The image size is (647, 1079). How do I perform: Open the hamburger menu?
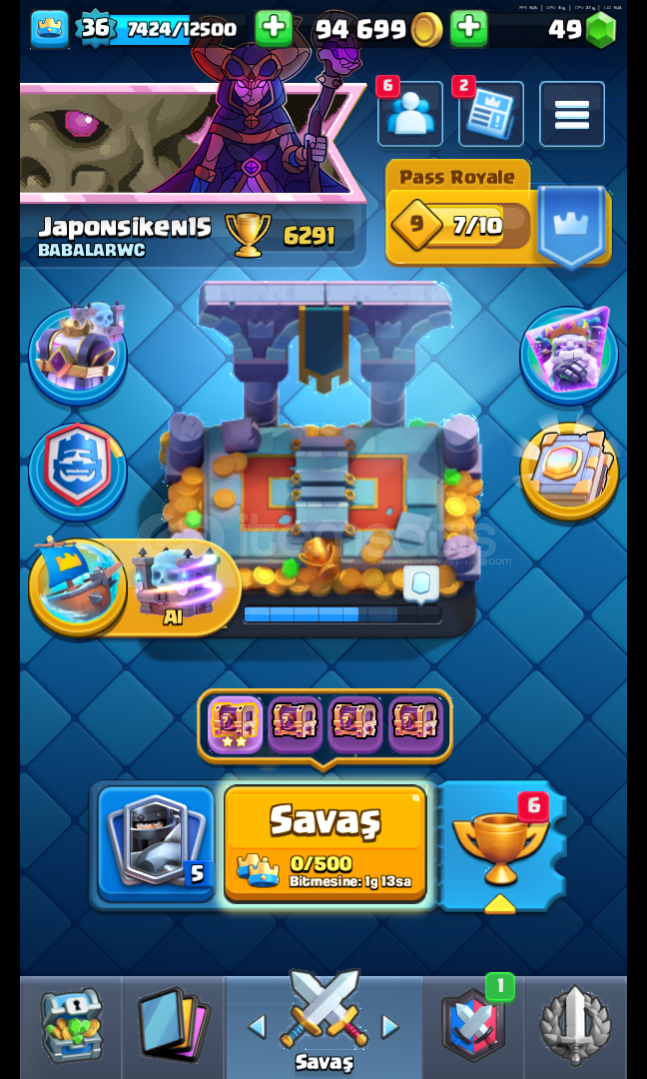point(571,114)
